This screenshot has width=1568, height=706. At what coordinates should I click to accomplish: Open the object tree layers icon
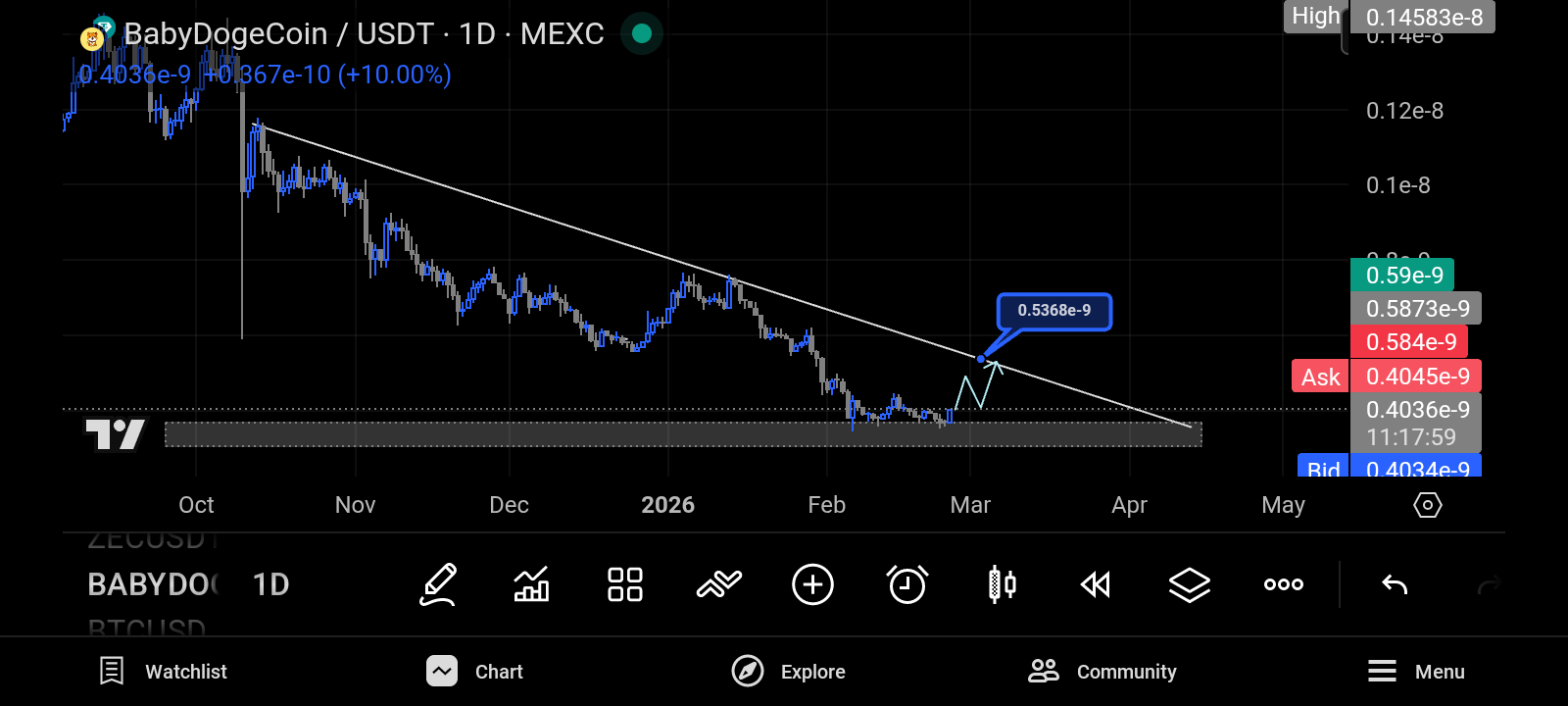click(1189, 584)
